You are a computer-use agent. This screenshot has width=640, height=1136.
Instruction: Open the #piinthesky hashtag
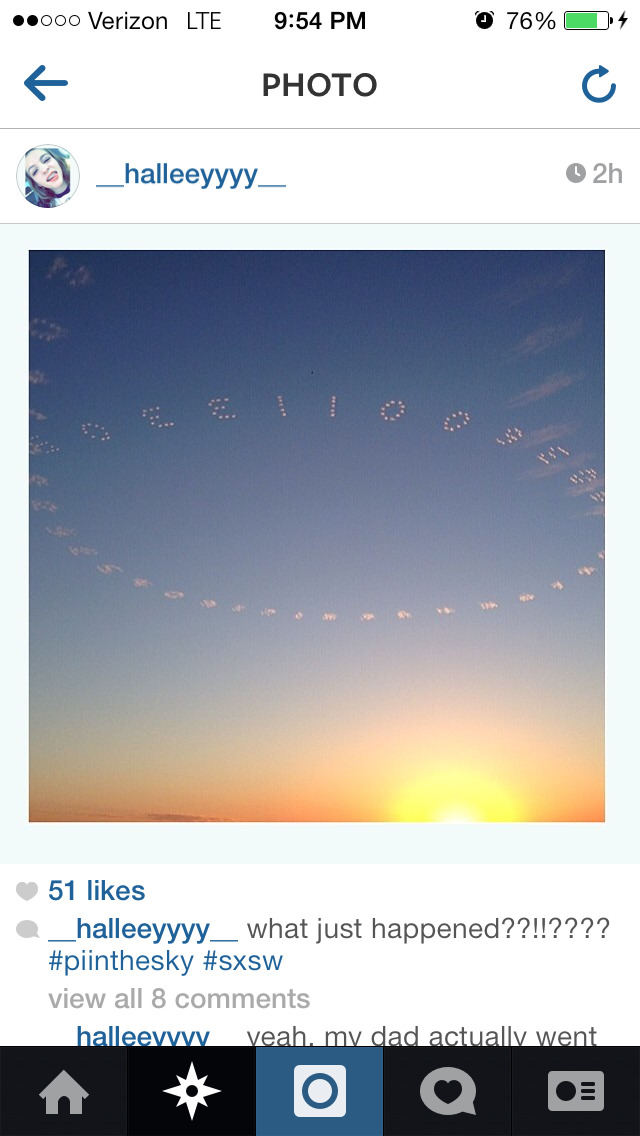(121, 961)
